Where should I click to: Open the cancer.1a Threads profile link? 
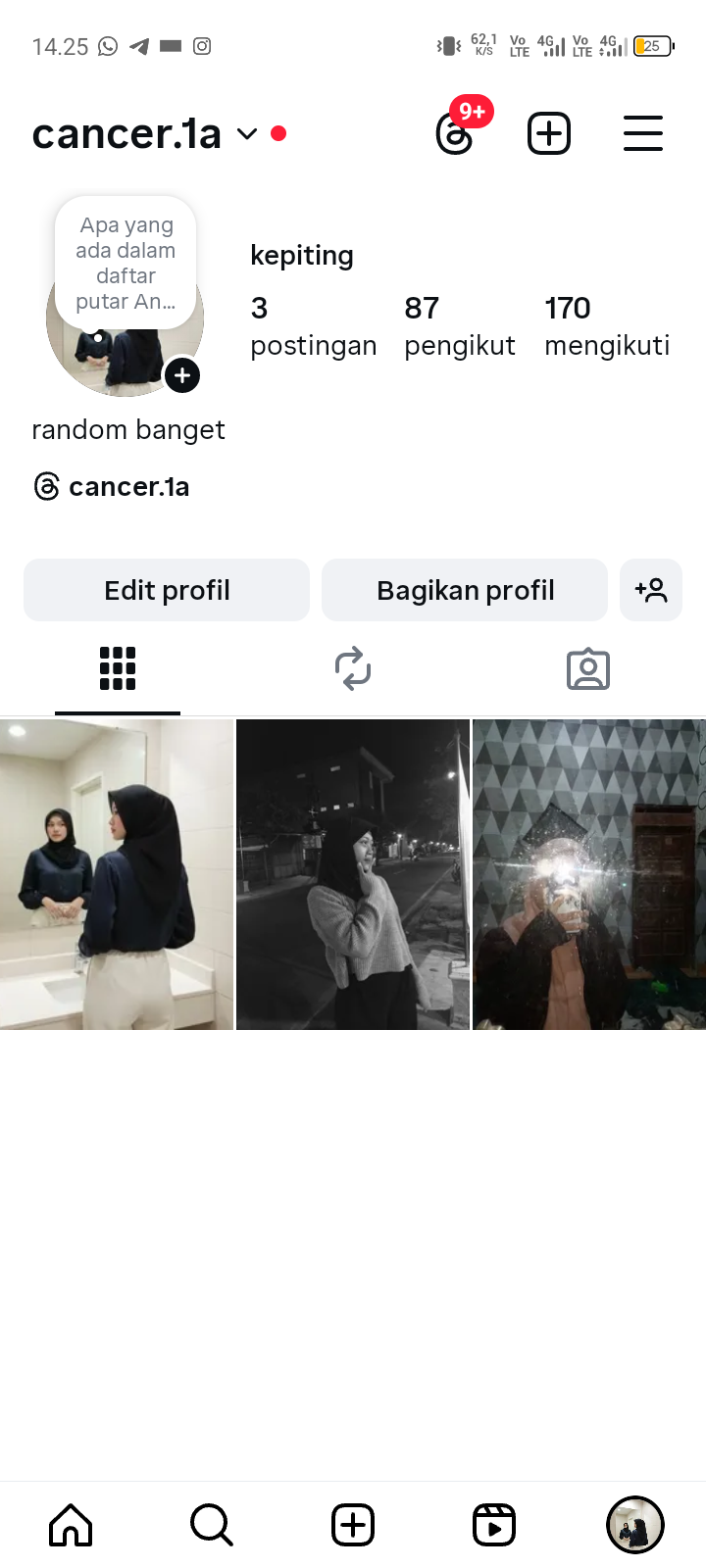112,486
